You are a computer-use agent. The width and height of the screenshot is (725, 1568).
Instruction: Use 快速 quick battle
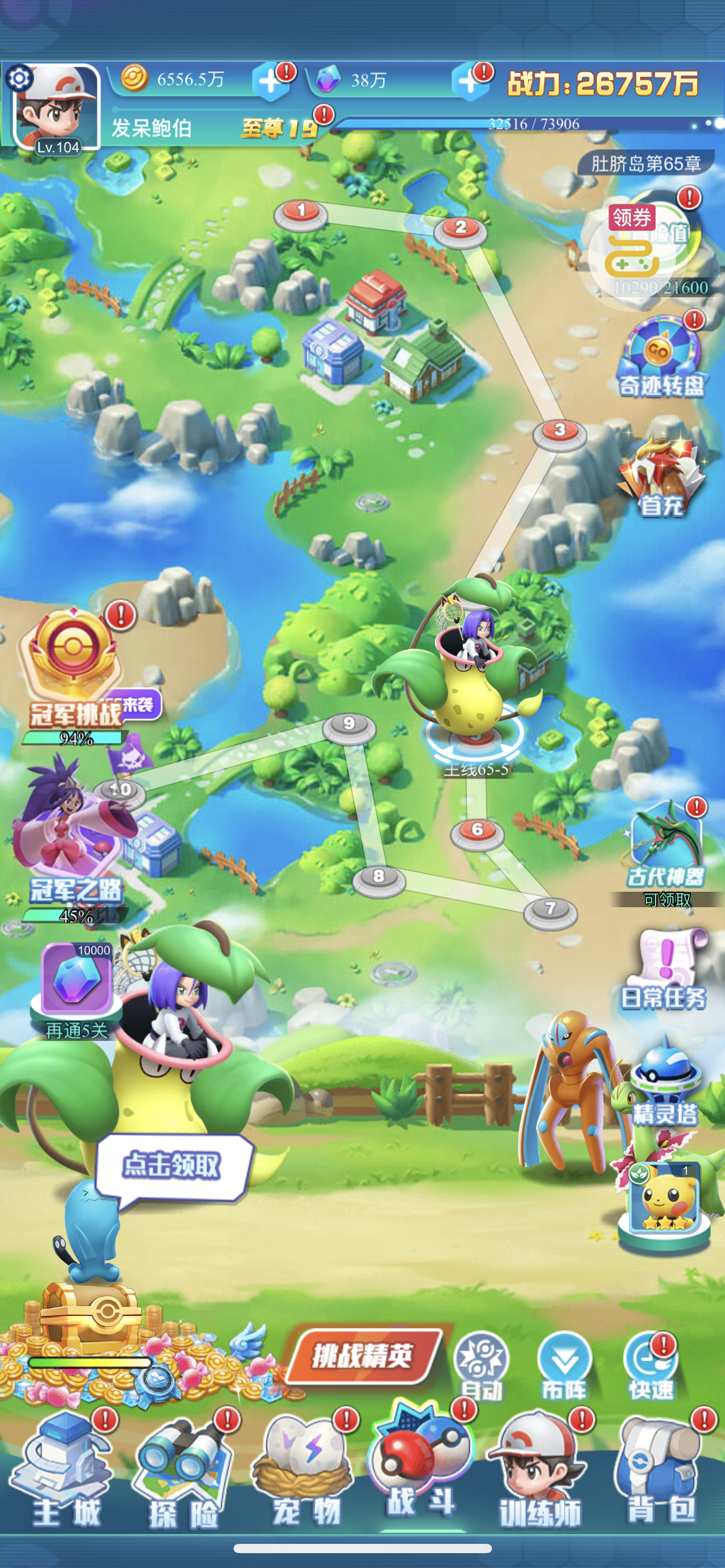click(x=651, y=1366)
